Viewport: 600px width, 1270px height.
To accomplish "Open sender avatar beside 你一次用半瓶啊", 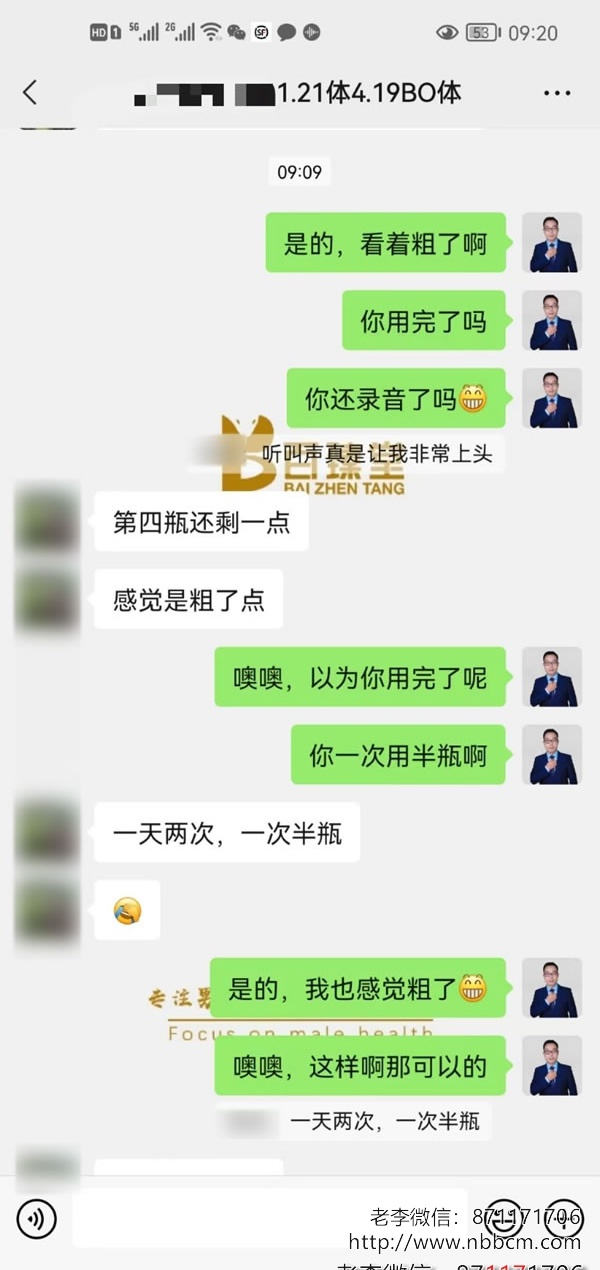I will (552, 754).
